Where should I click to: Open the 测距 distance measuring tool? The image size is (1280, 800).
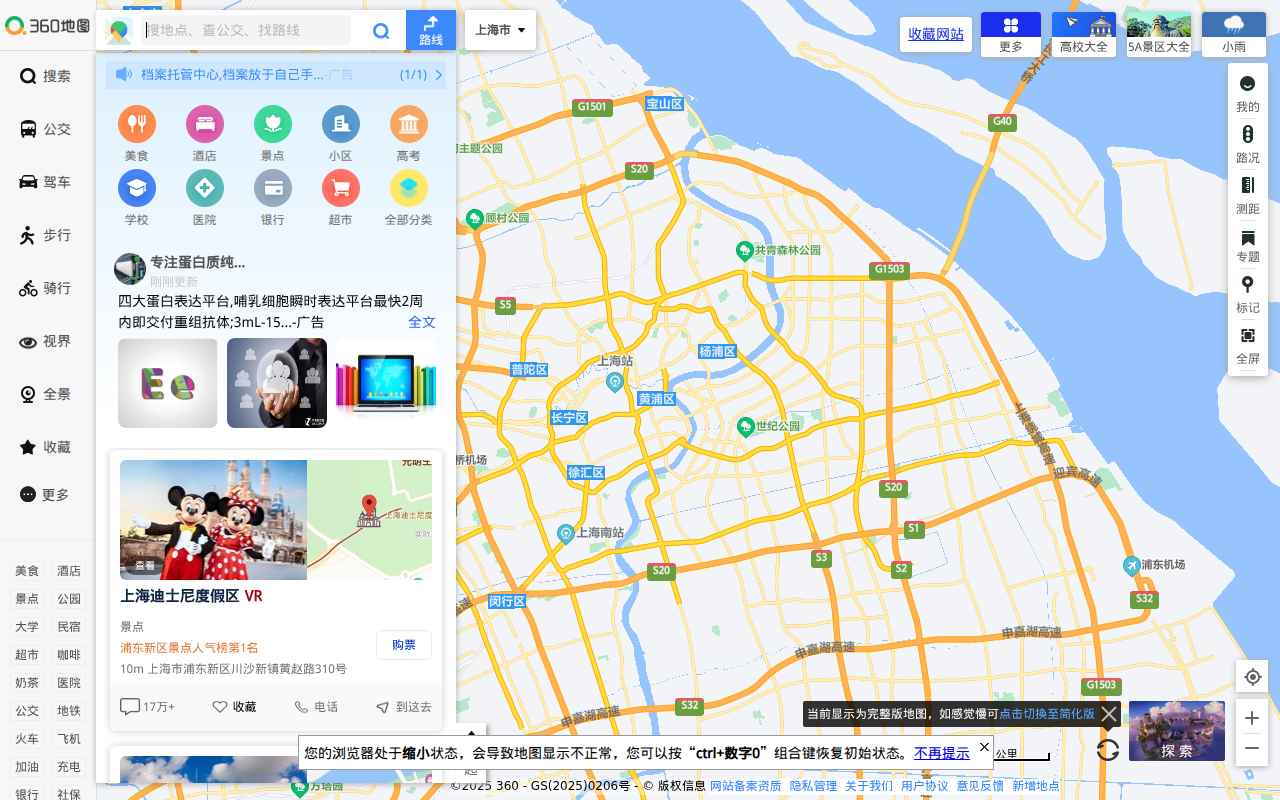[1247, 194]
